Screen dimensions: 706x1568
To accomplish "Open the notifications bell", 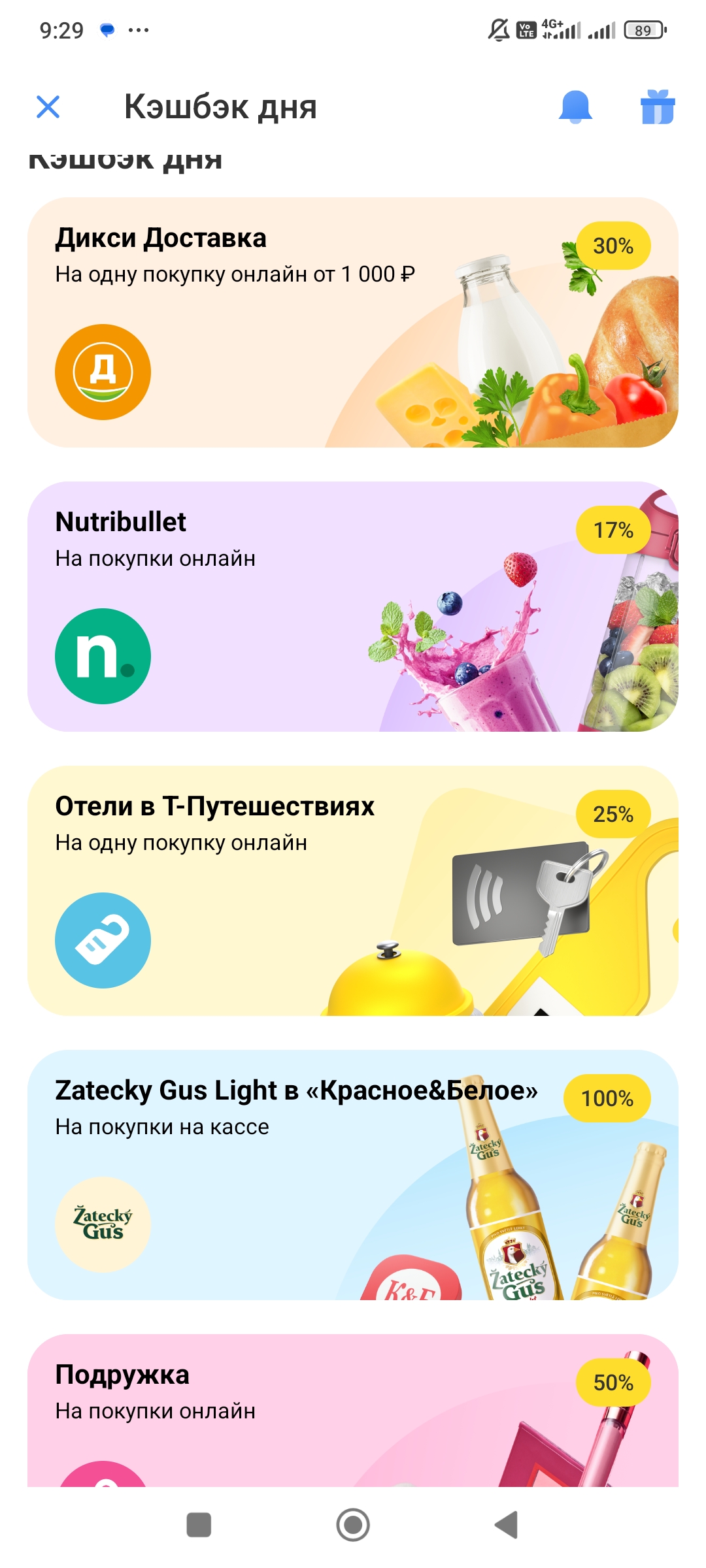I will coord(575,106).
